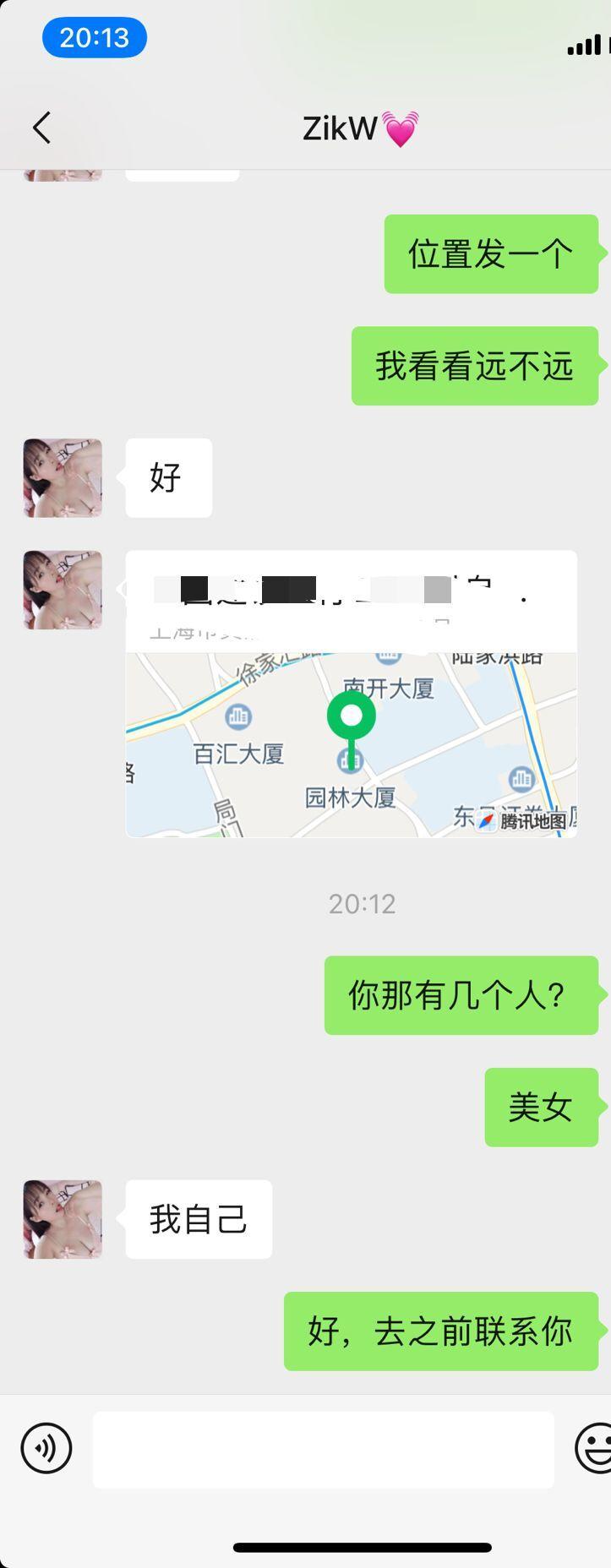Tap the cellular signal bars indicator

click(583, 45)
